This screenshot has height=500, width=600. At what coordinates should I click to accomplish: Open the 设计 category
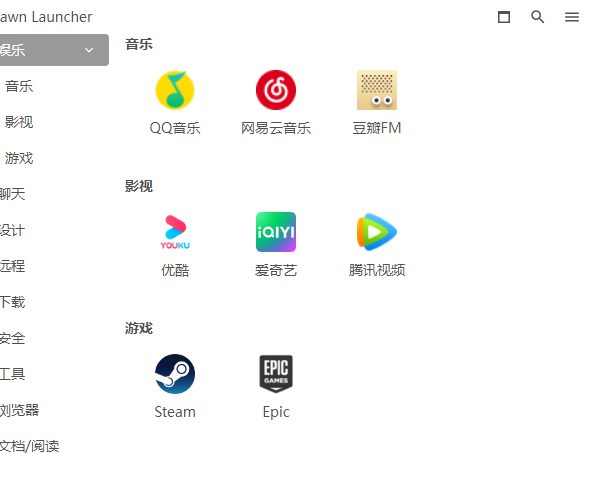click(12, 230)
